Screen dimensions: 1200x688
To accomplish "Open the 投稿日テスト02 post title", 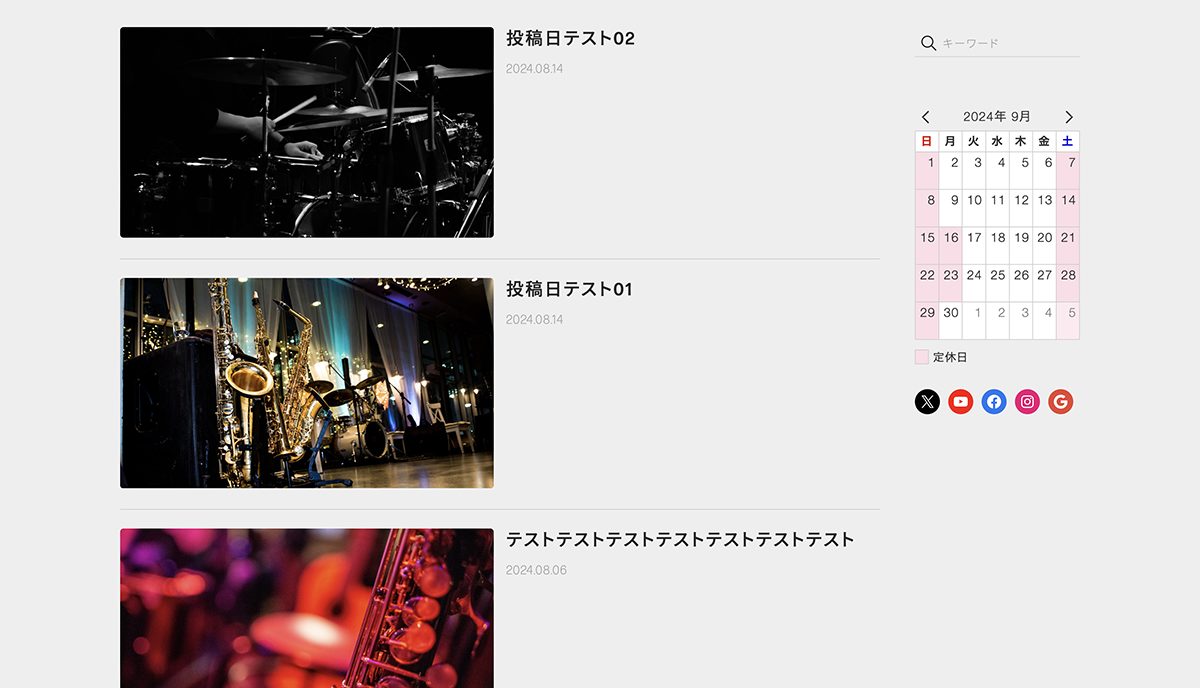I will (x=570, y=39).
